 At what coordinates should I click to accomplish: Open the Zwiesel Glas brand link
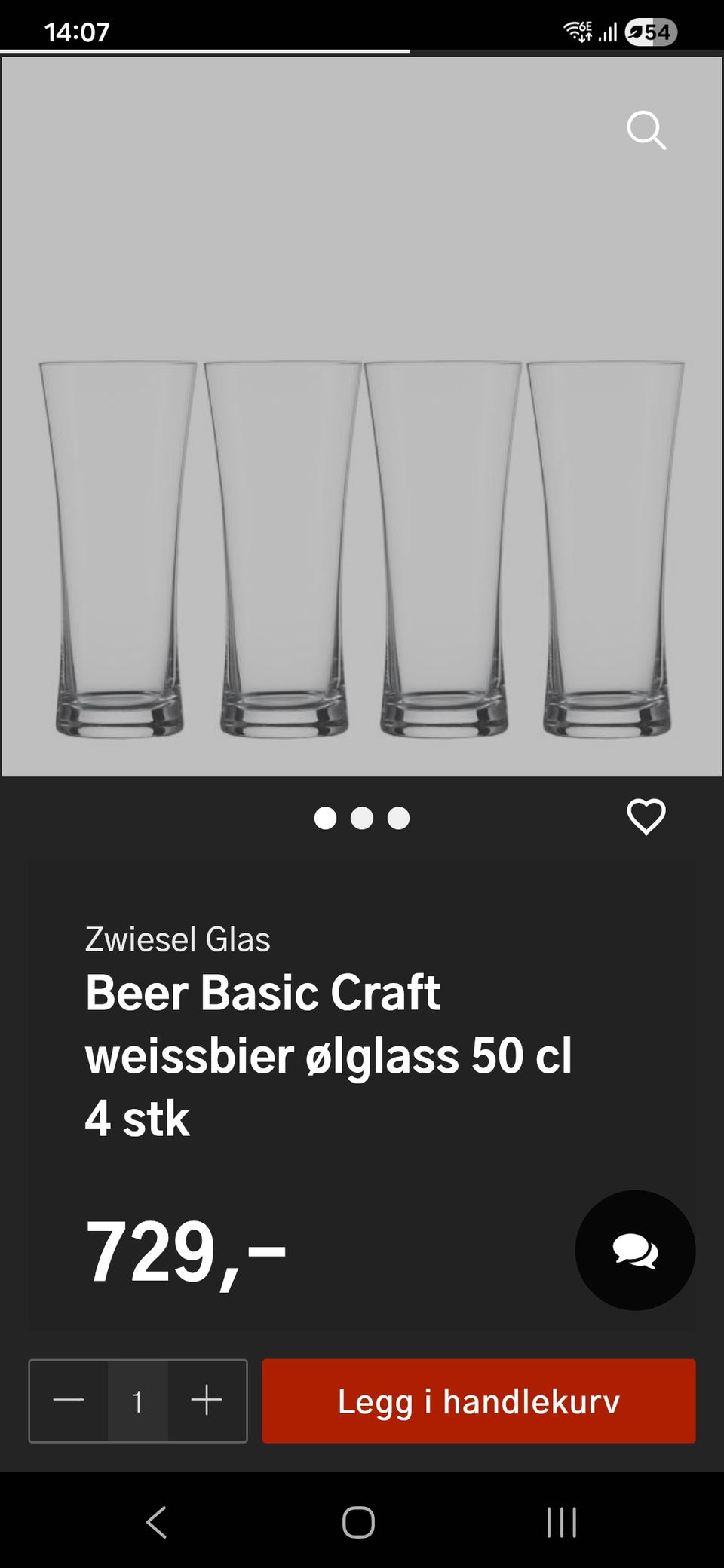point(178,940)
